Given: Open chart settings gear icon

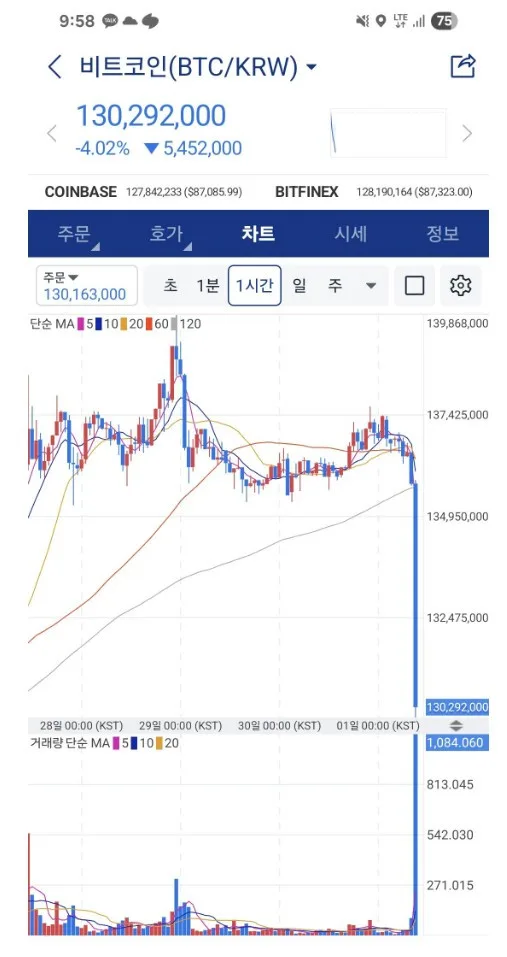Looking at the screenshot, I should 461,286.
